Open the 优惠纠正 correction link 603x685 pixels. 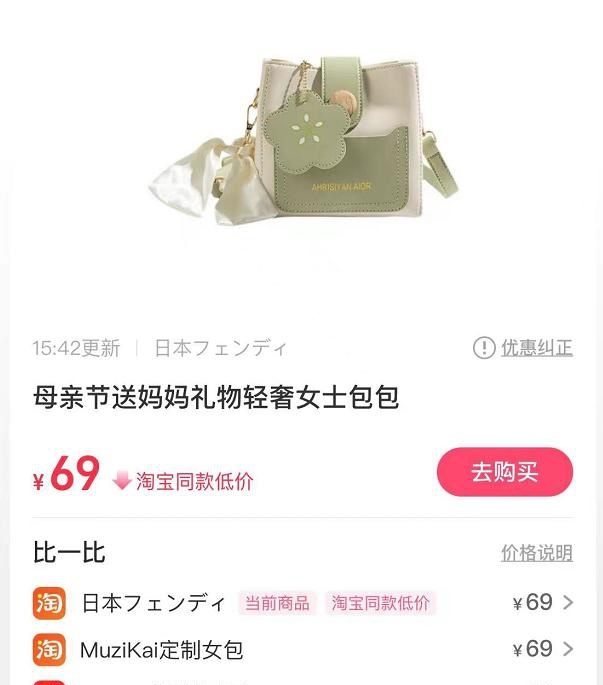tap(523, 348)
